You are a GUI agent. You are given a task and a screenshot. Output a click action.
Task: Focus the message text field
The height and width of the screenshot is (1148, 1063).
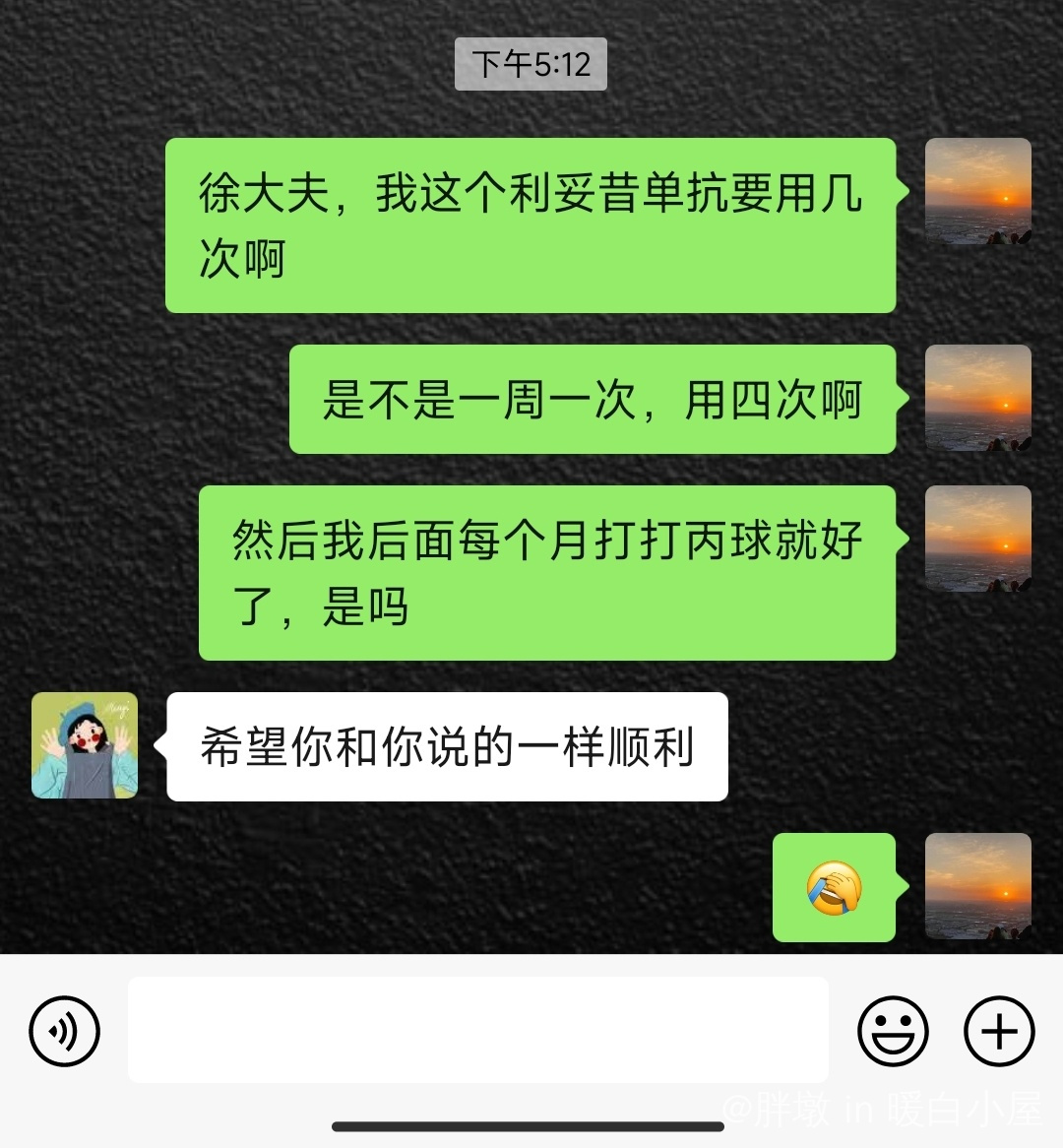(x=477, y=1030)
